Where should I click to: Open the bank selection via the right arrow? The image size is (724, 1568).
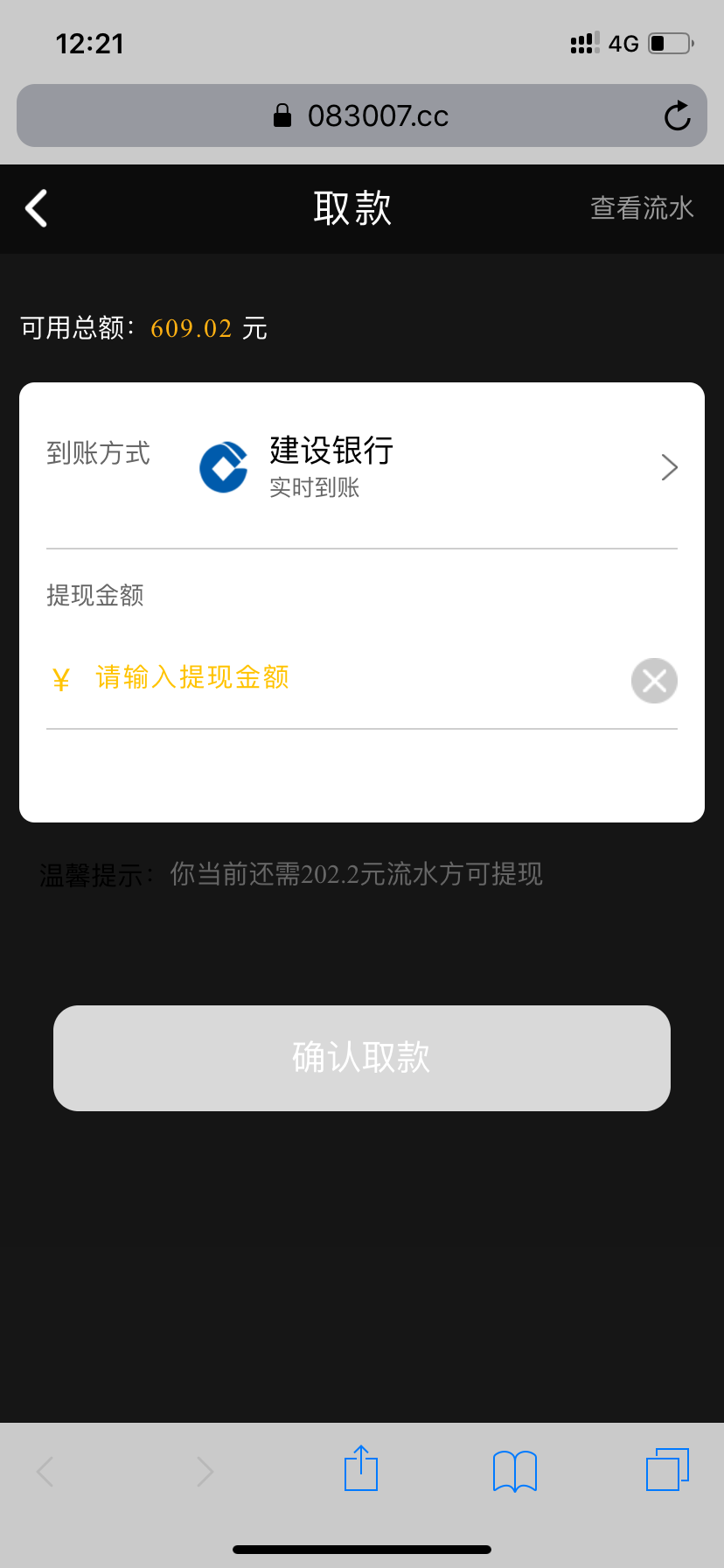point(669,467)
